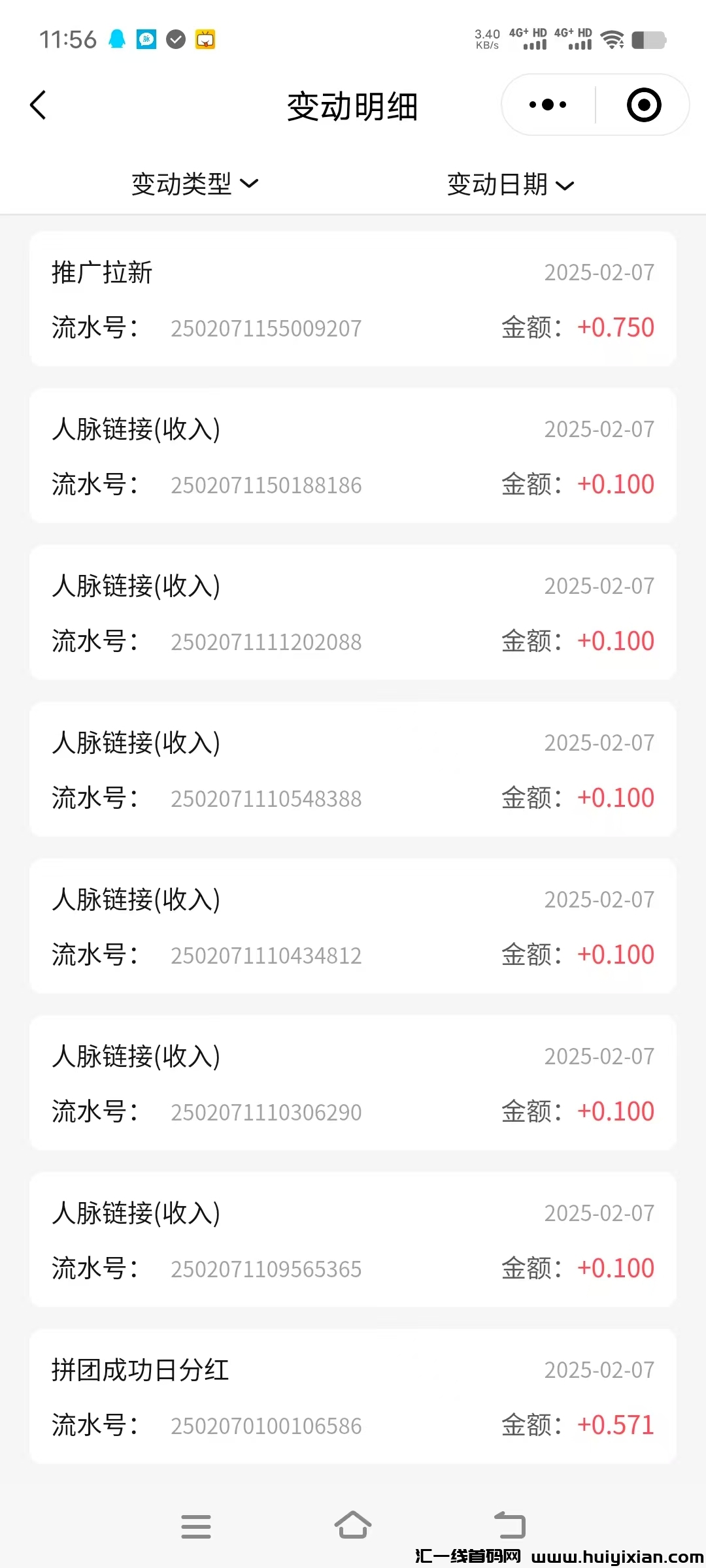Open the more options ••• menu

547,104
